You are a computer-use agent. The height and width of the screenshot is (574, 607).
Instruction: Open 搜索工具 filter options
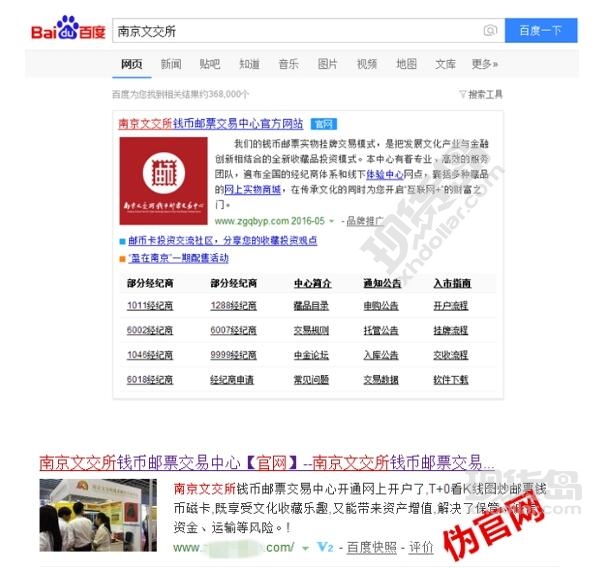coord(481,94)
